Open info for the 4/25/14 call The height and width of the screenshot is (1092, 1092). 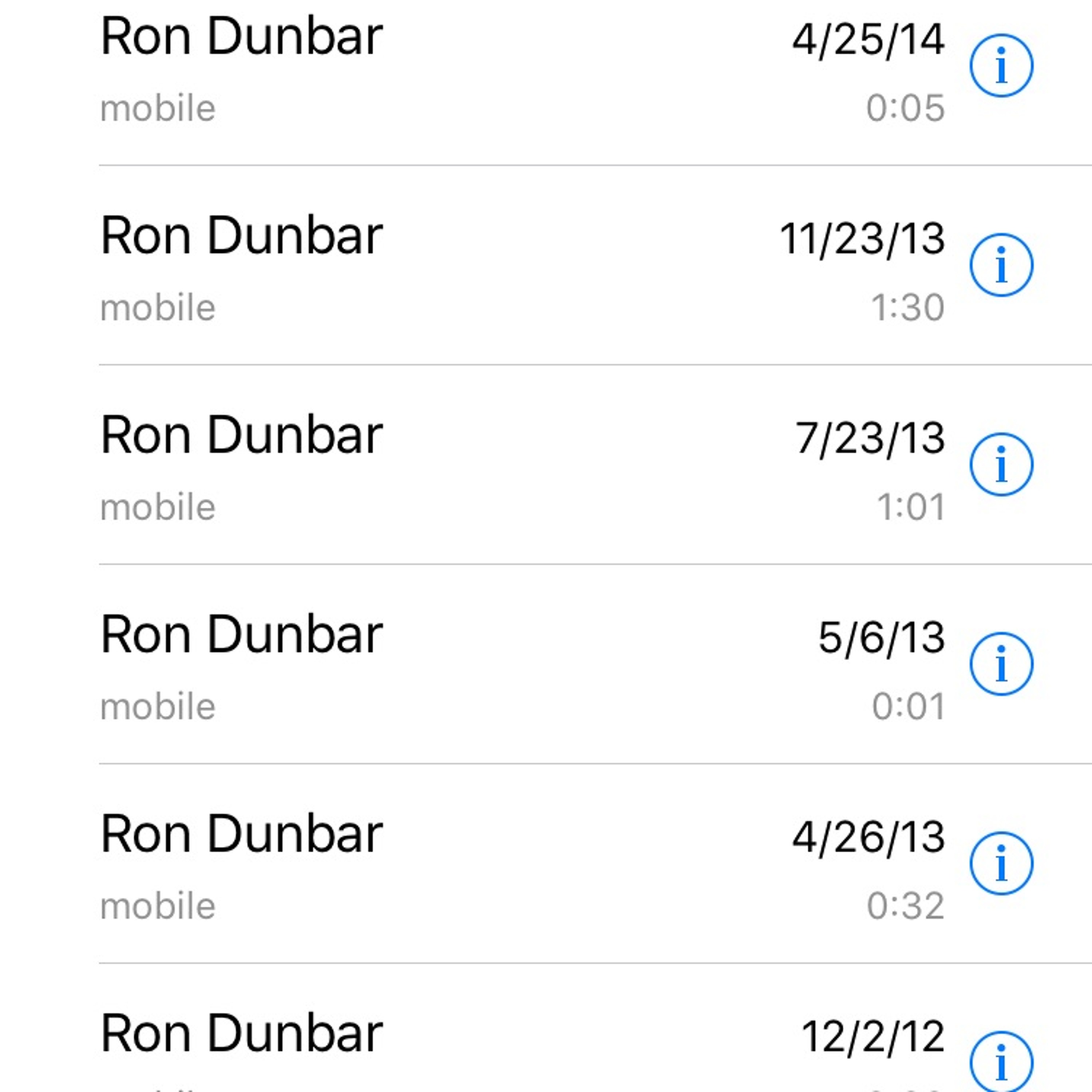point(1001,66)
